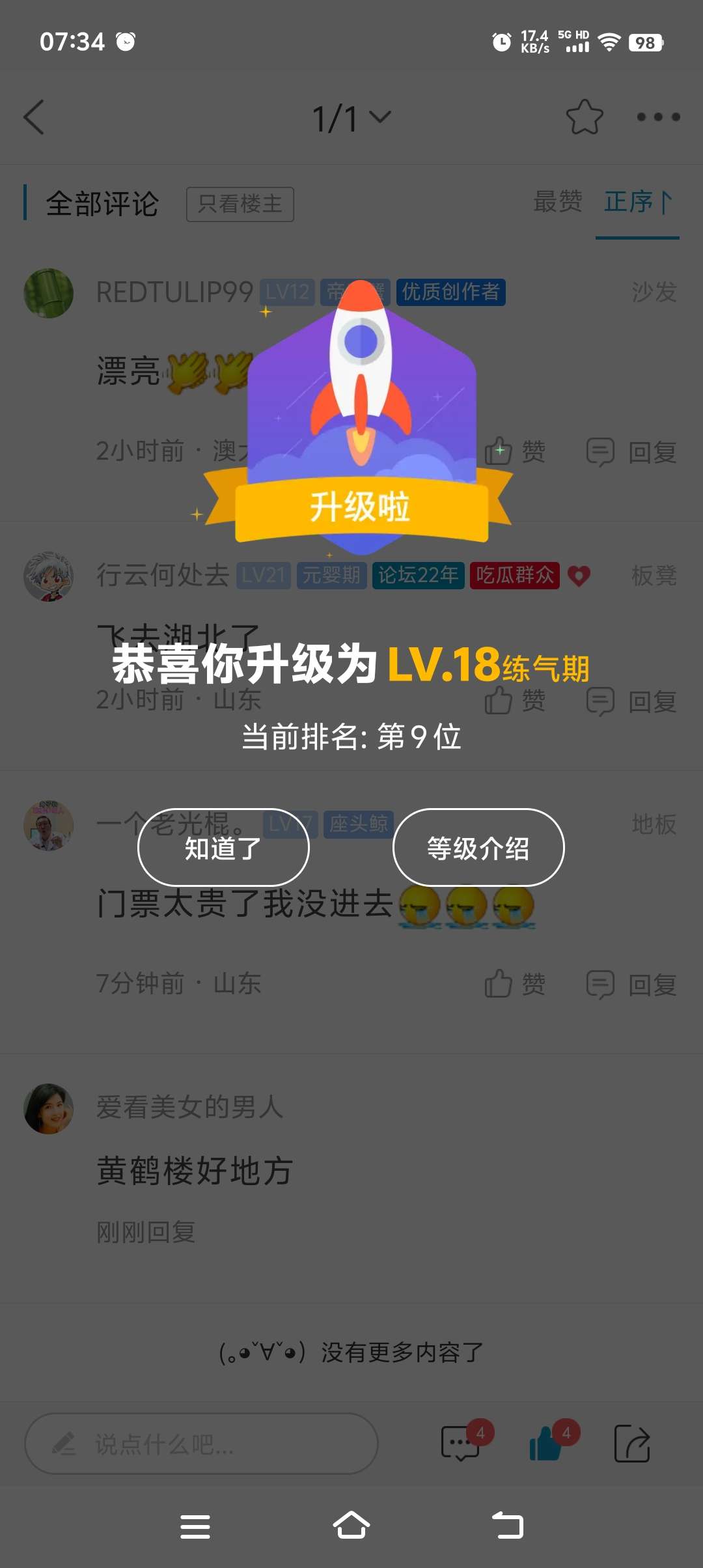Image resolution: width=703 pixels, height=1568 pixels.
Task: Dismiss the level-up popup with 知道了
Action: pyautogui.click(x=223, y=848)
